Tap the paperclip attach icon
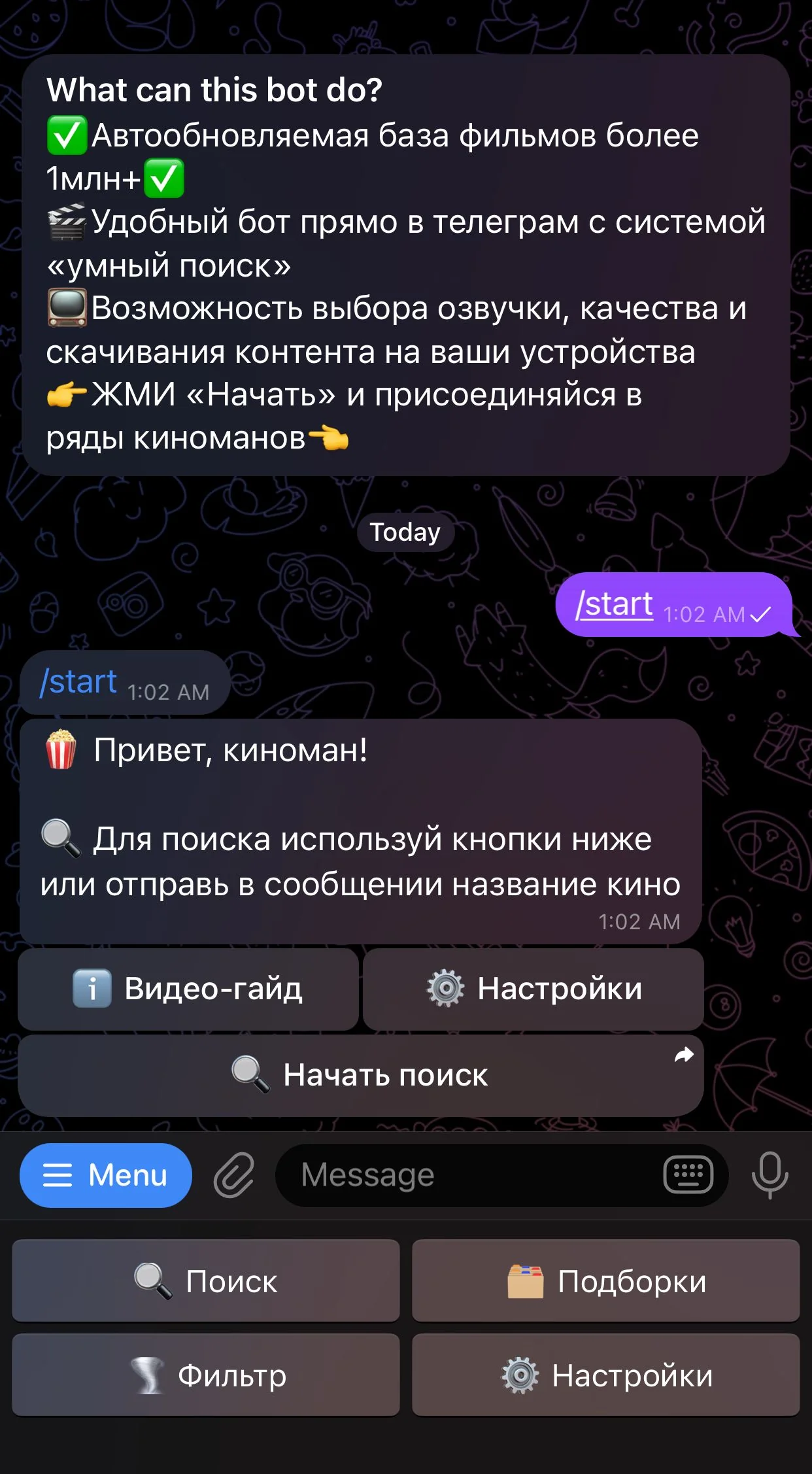The height and width of the screenshot is (1474, 812). click(x=234, y=1175)
